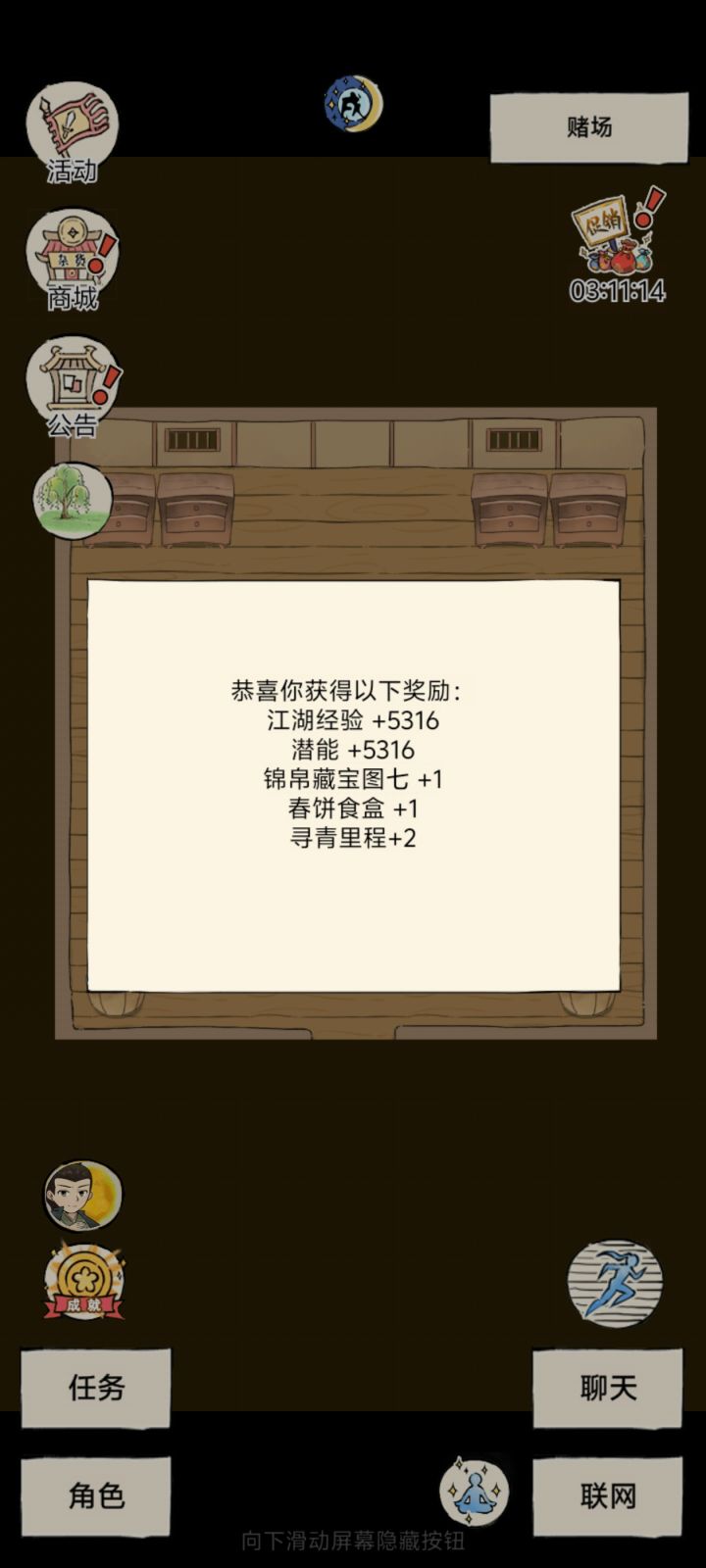Screen dimensions: 706x1568
Task: Tap the 锦帛藏宝图七 reward line
Action: tap(353, 782)
